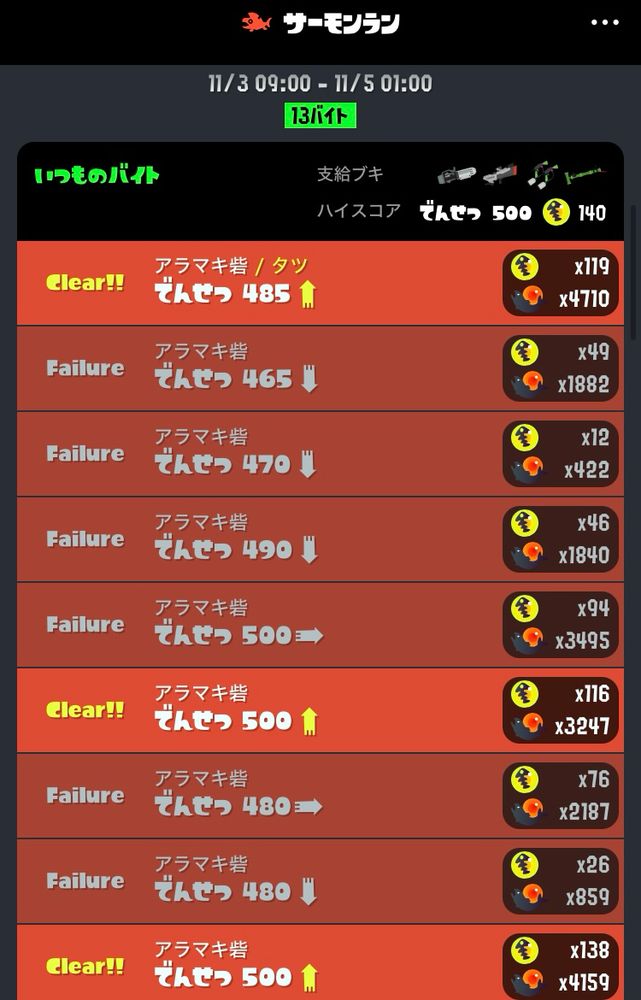
Task: Open the failed shift with x3495 eggs
Action: (x=320, y=625)
